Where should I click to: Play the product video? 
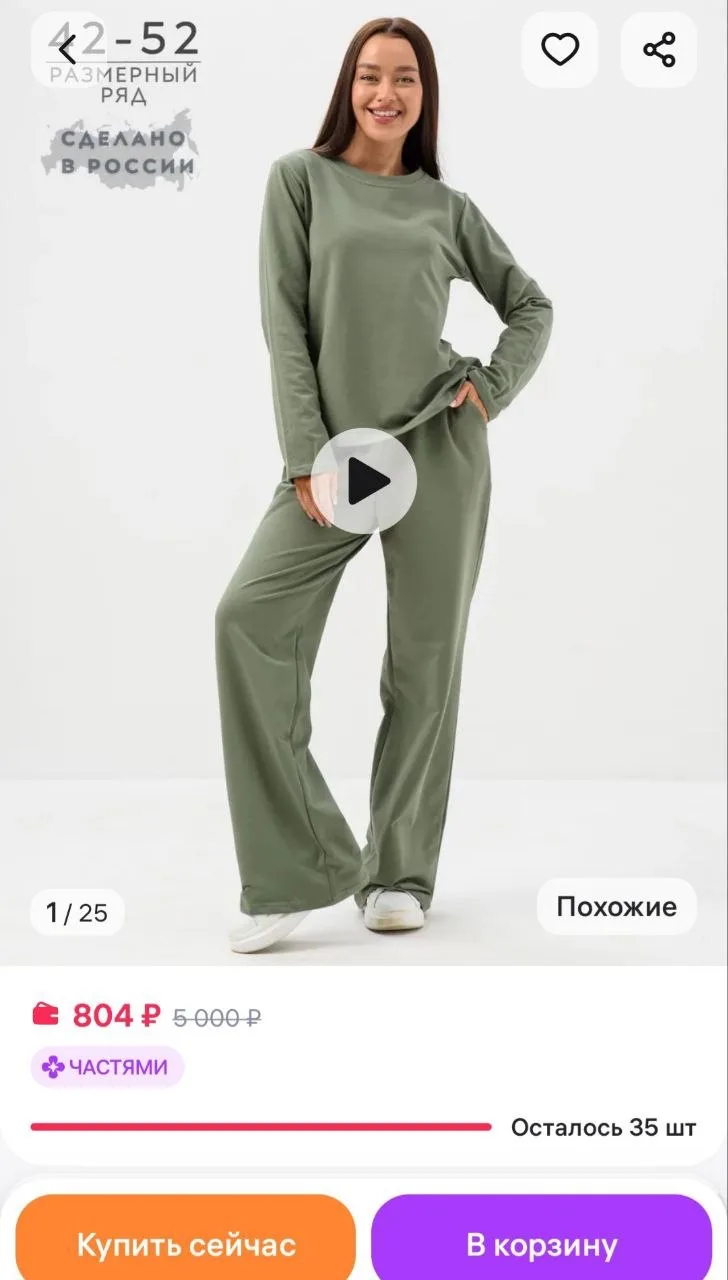point(364,481)
